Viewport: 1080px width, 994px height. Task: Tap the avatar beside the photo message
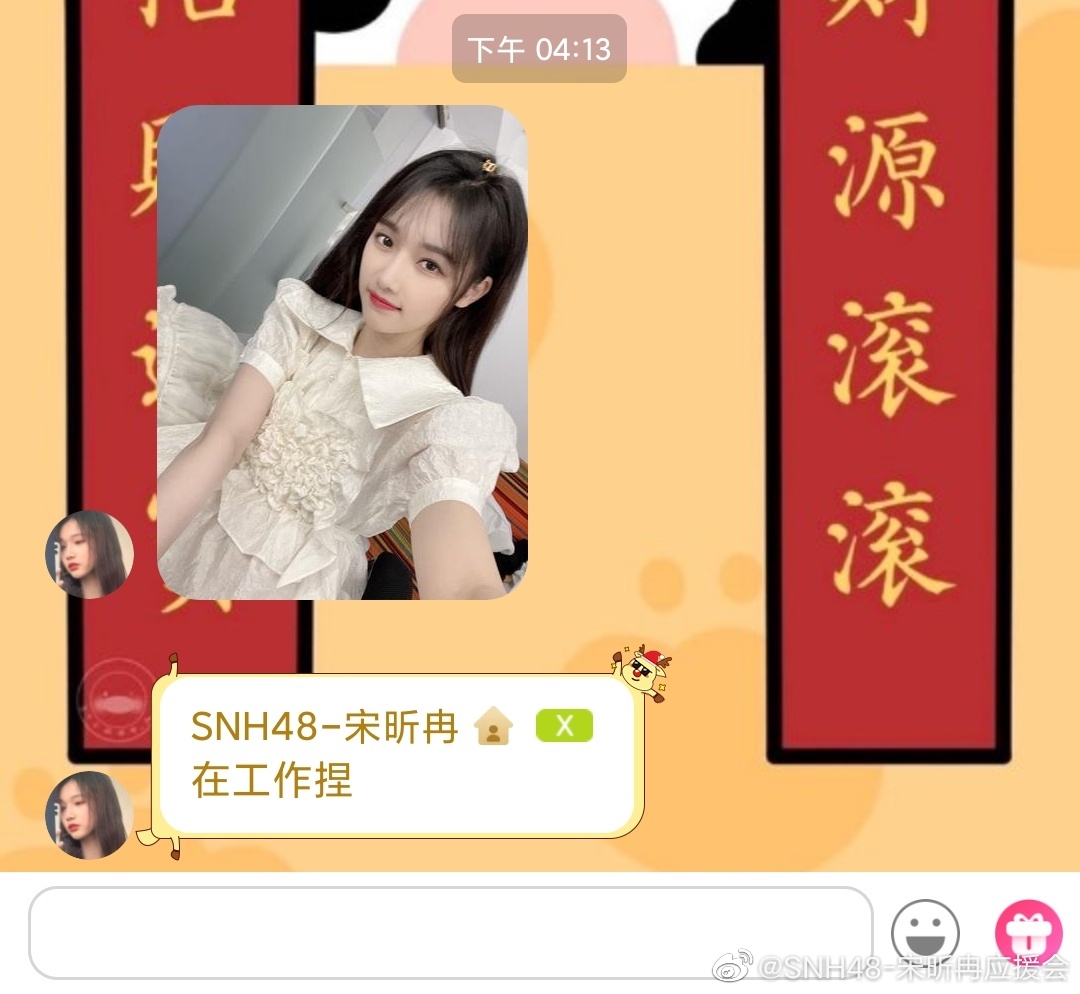(89, 554)
